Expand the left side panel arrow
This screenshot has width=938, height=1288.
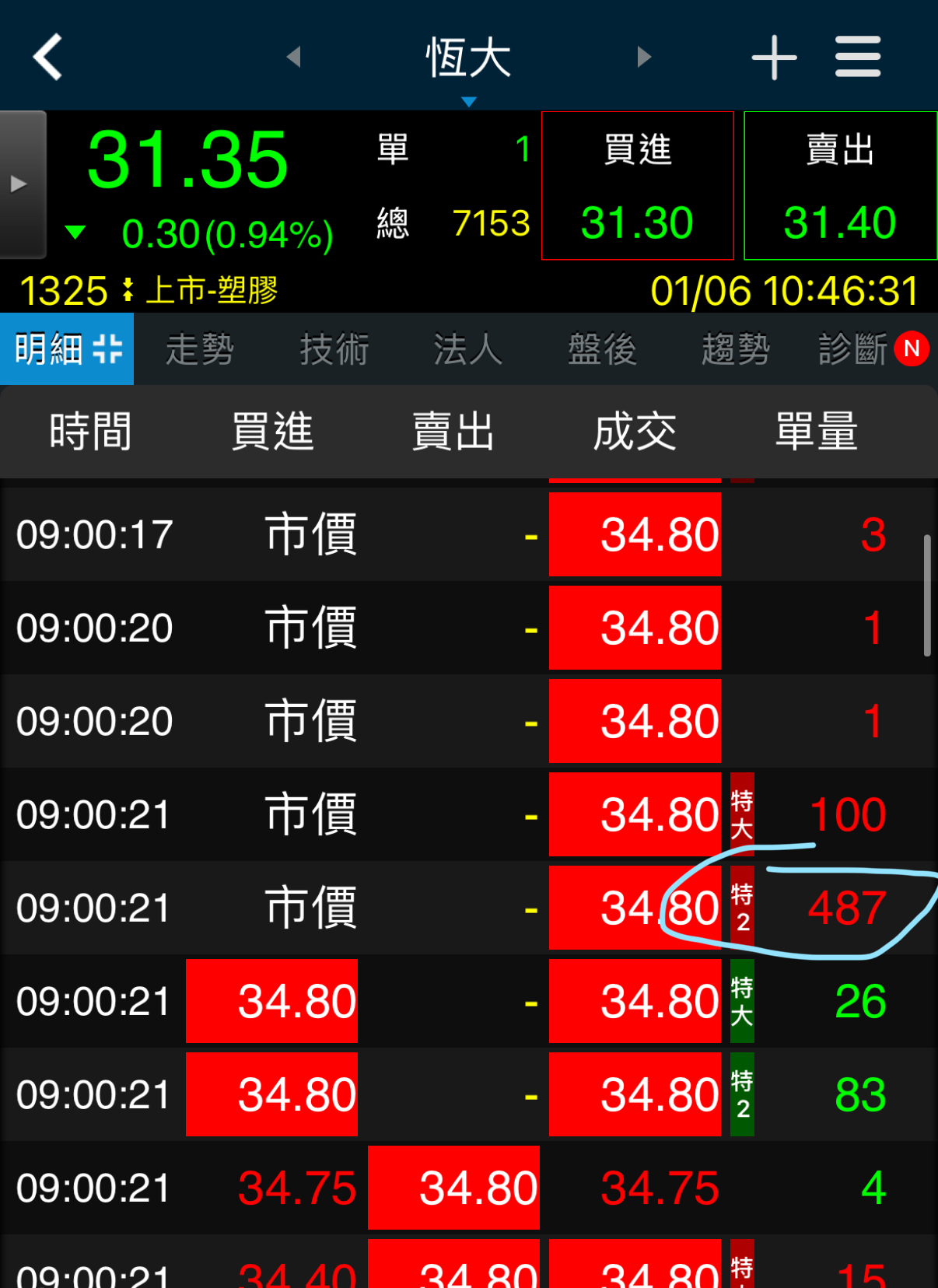[21, 184]
